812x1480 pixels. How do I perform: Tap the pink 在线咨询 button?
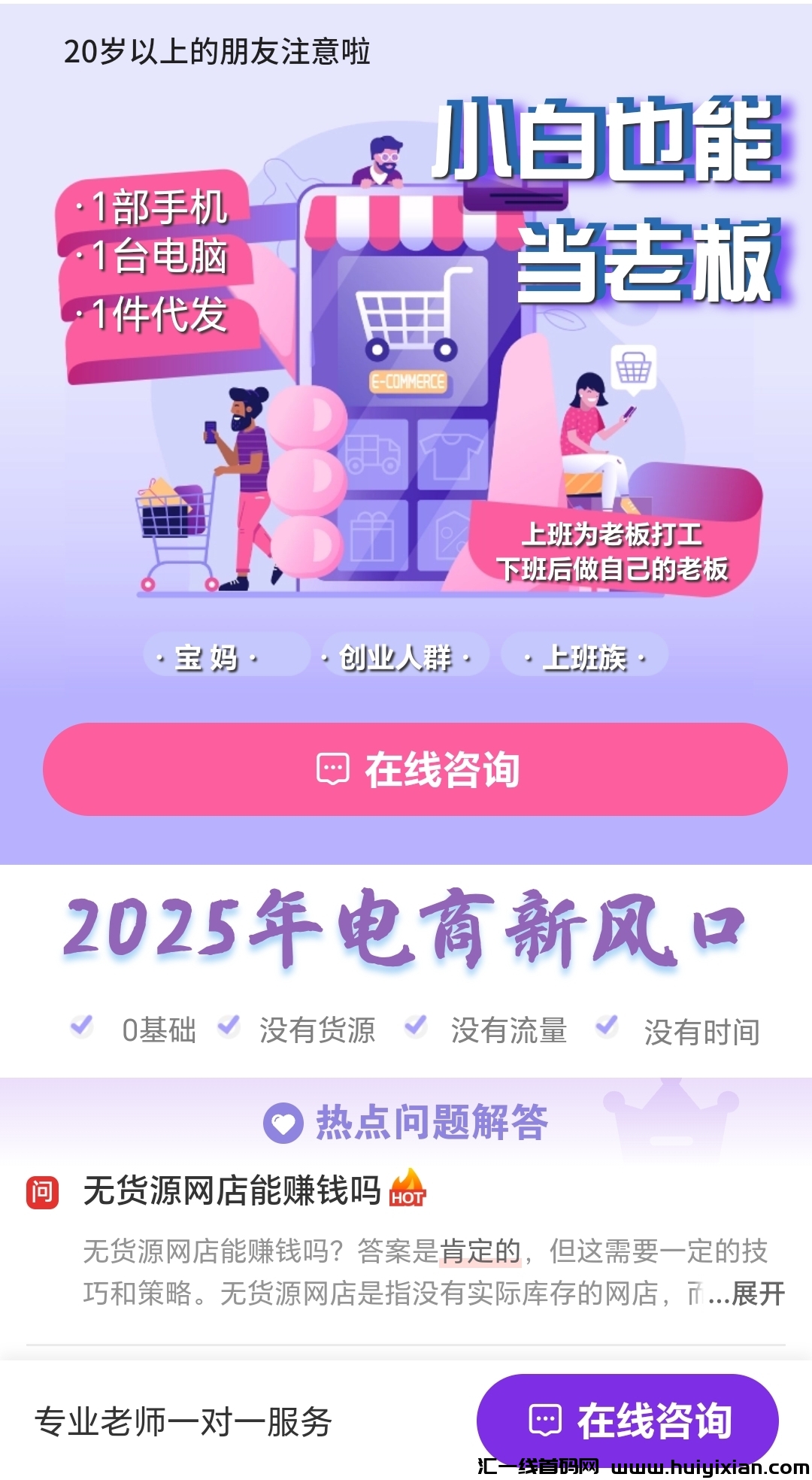[x=415, y=769]
